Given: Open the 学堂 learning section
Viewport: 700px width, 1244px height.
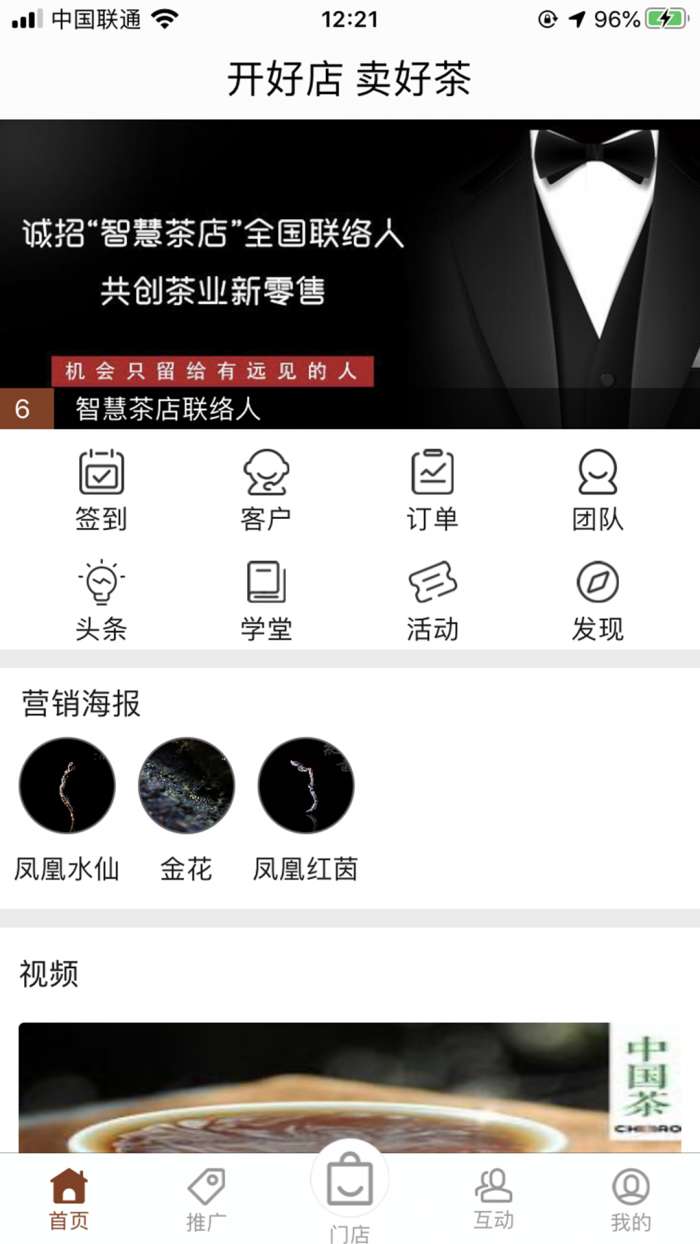Looking at the screenshot, I should (266, 600).
